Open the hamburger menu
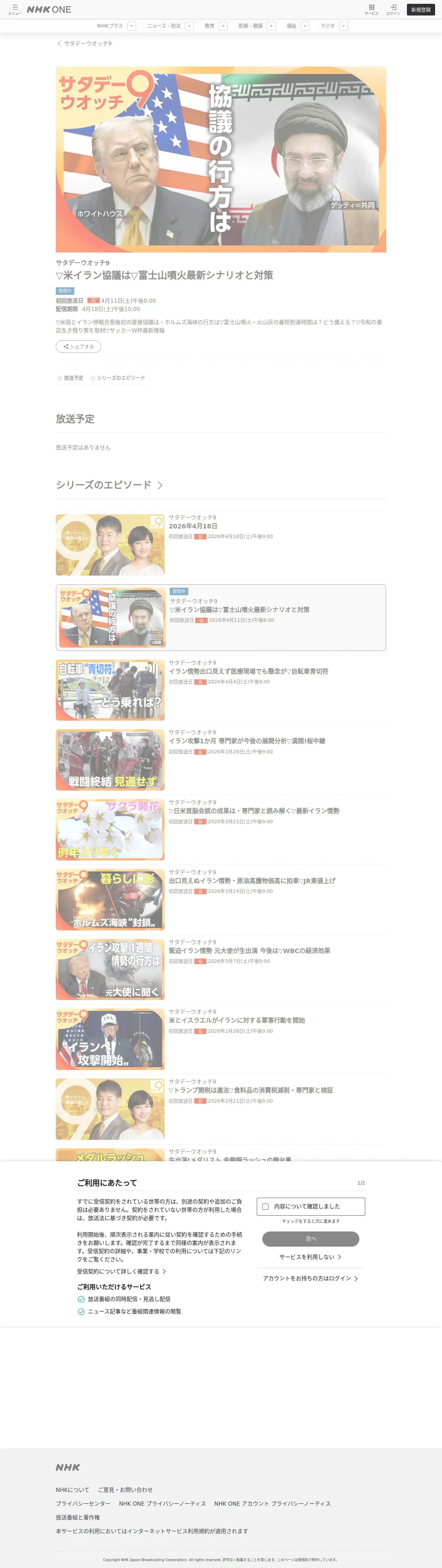Screen dimensions: 442x1568 click(x=14, y=9)
